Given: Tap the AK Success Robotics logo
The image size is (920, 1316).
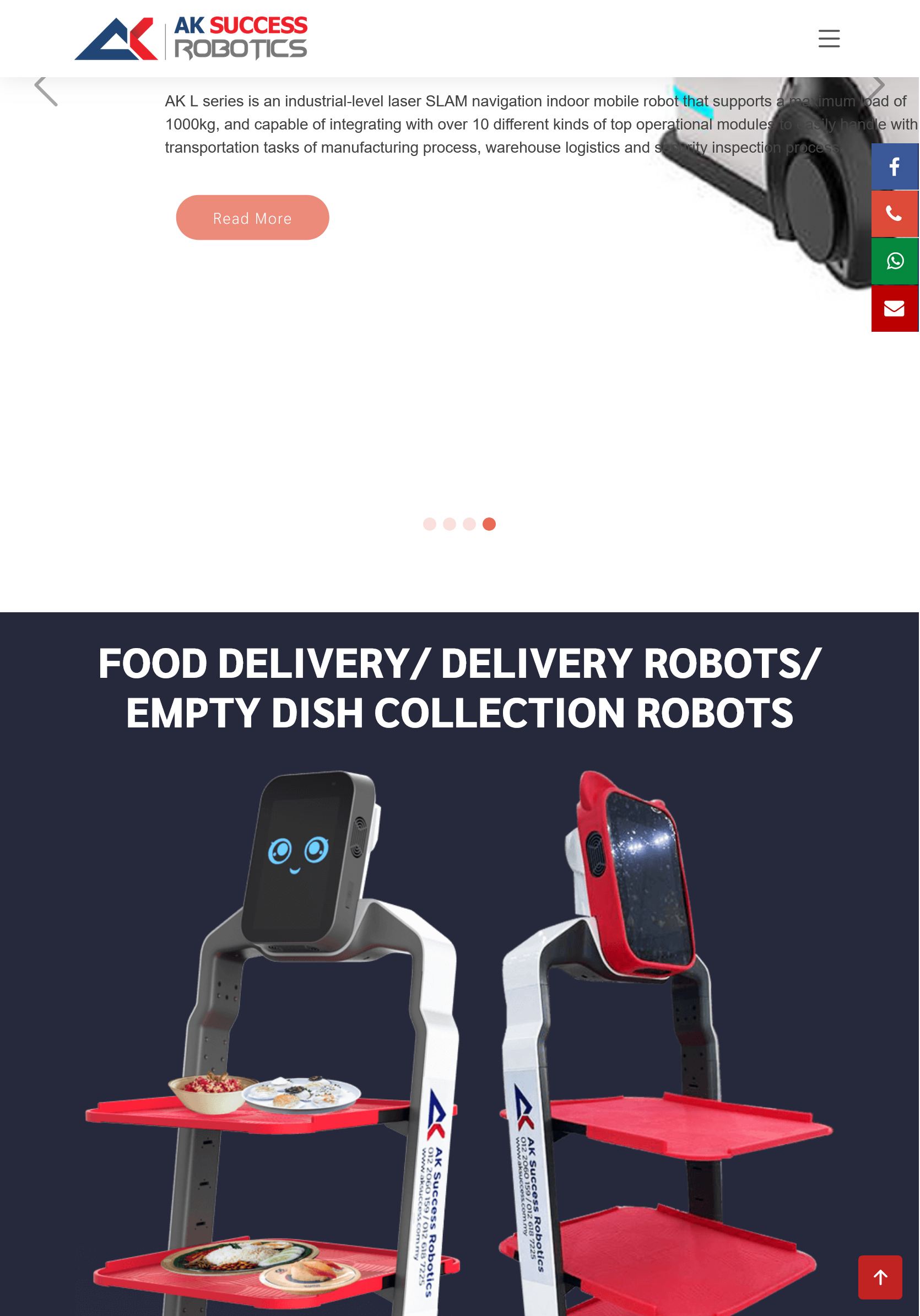Looking at the screenshot, I should click(191, 39).
